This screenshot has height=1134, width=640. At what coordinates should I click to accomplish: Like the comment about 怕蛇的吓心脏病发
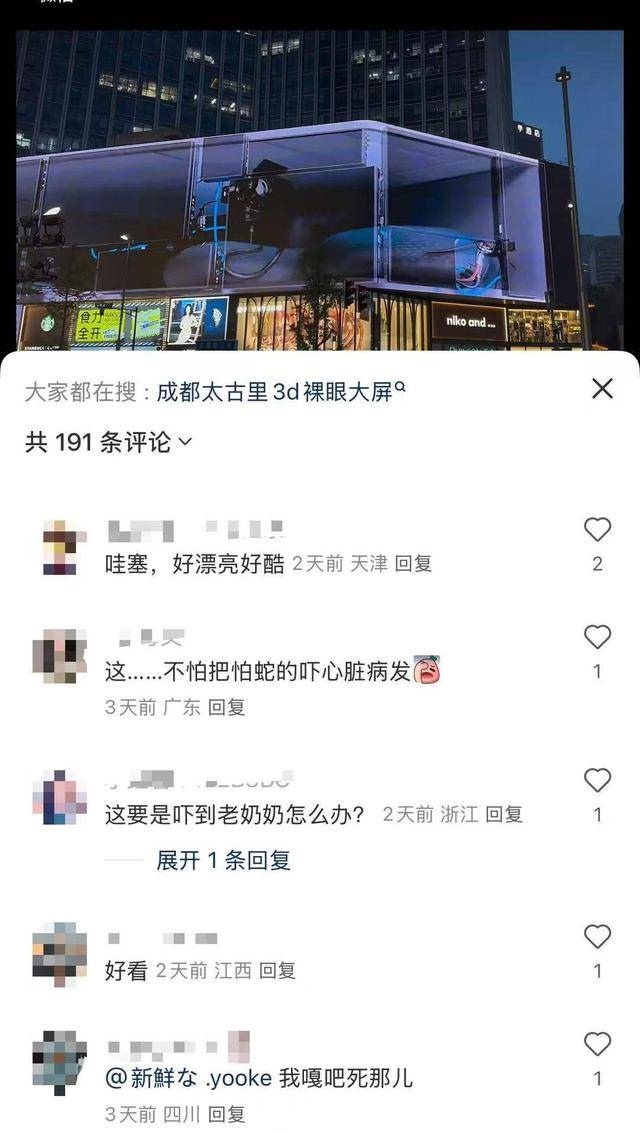597,637
